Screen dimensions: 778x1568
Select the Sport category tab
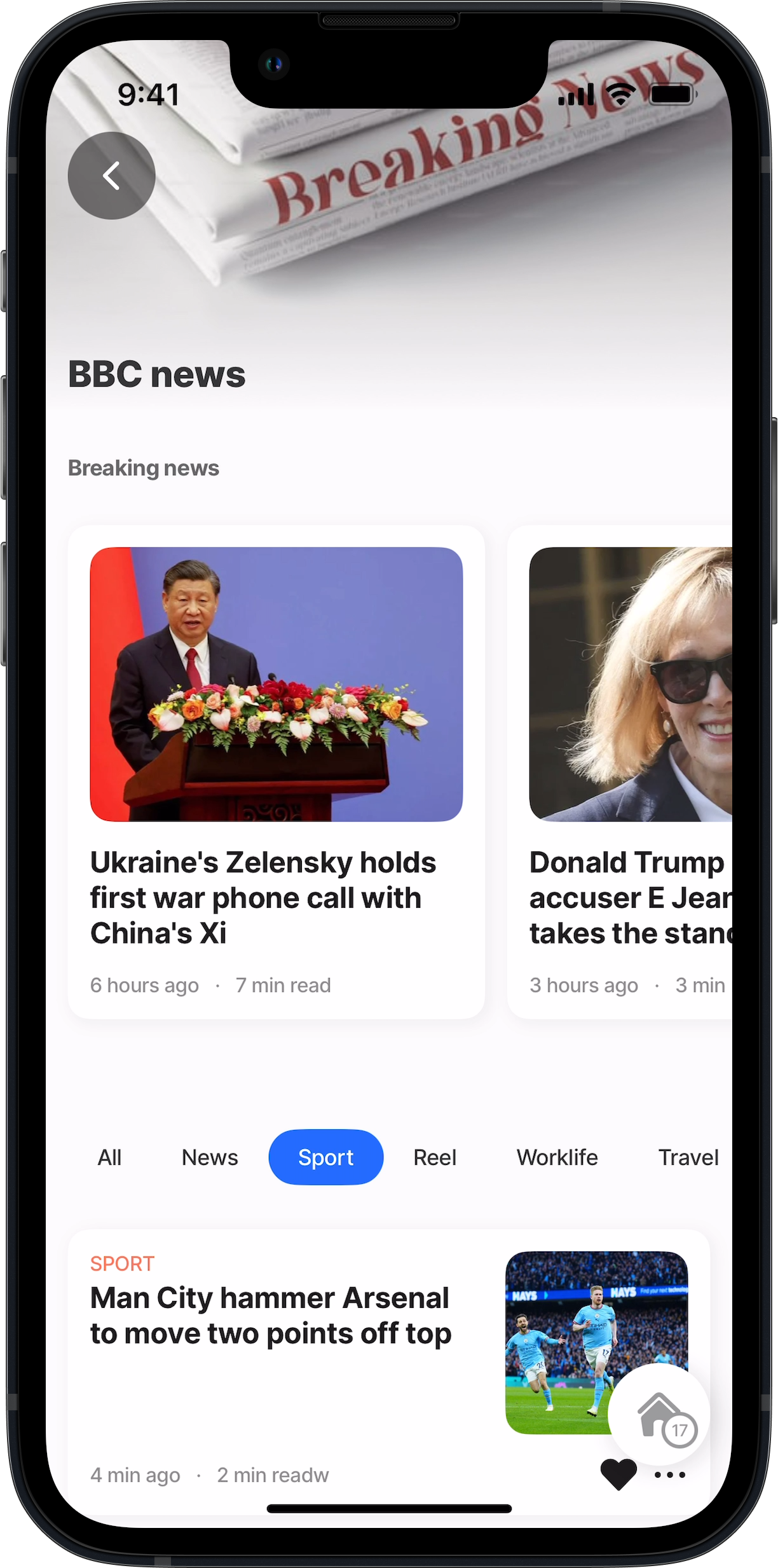click(x=325, y=1157)
